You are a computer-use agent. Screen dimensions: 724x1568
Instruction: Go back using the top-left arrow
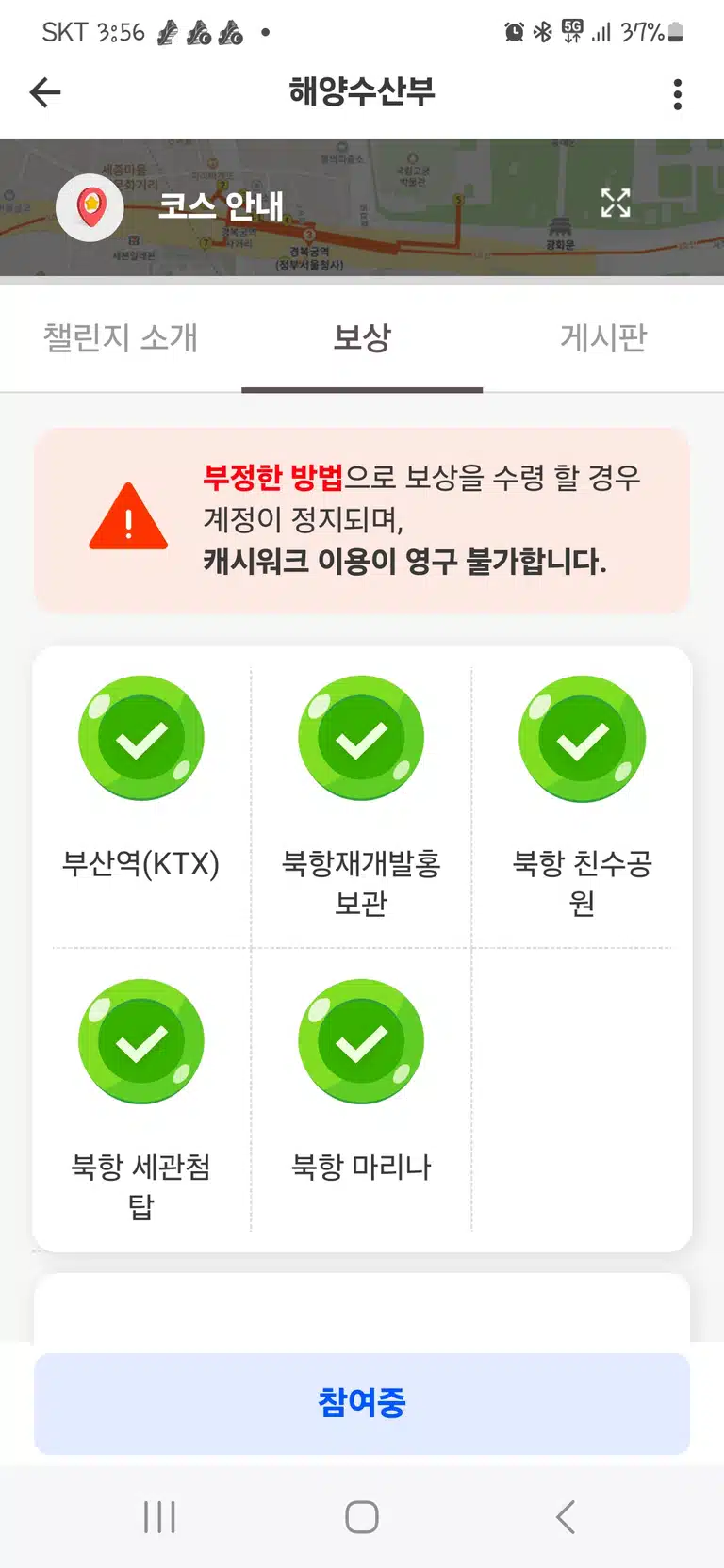(45, 92)
